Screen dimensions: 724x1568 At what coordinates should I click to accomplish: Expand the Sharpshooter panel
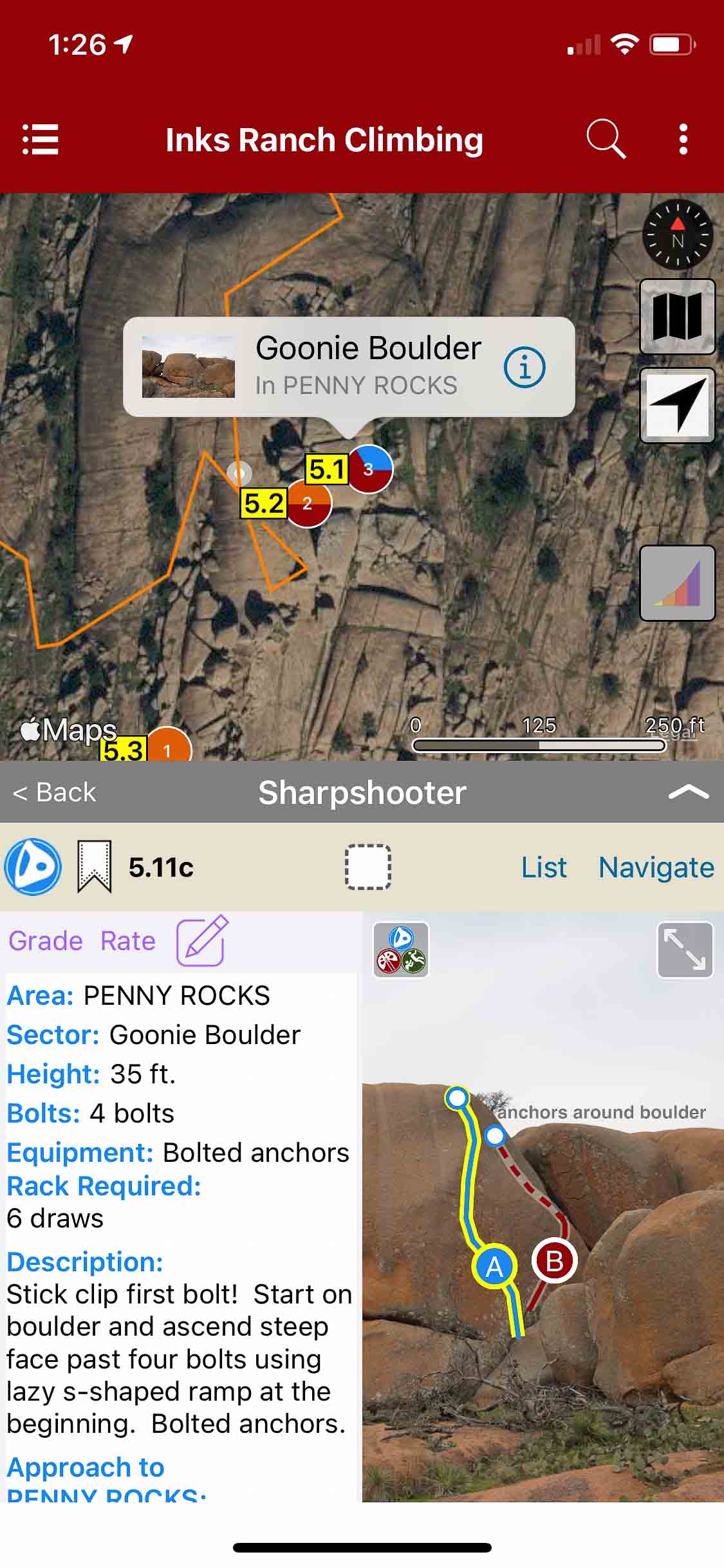pos(688,792)
